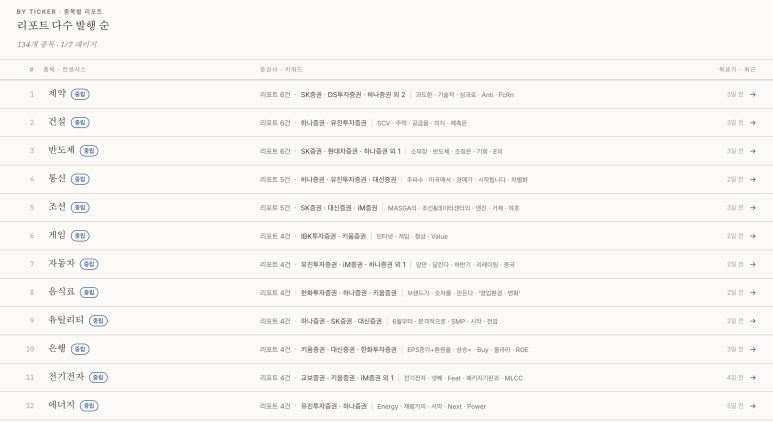View the 에너지 sector reports
773x422 pixels.
coord(386,406)
